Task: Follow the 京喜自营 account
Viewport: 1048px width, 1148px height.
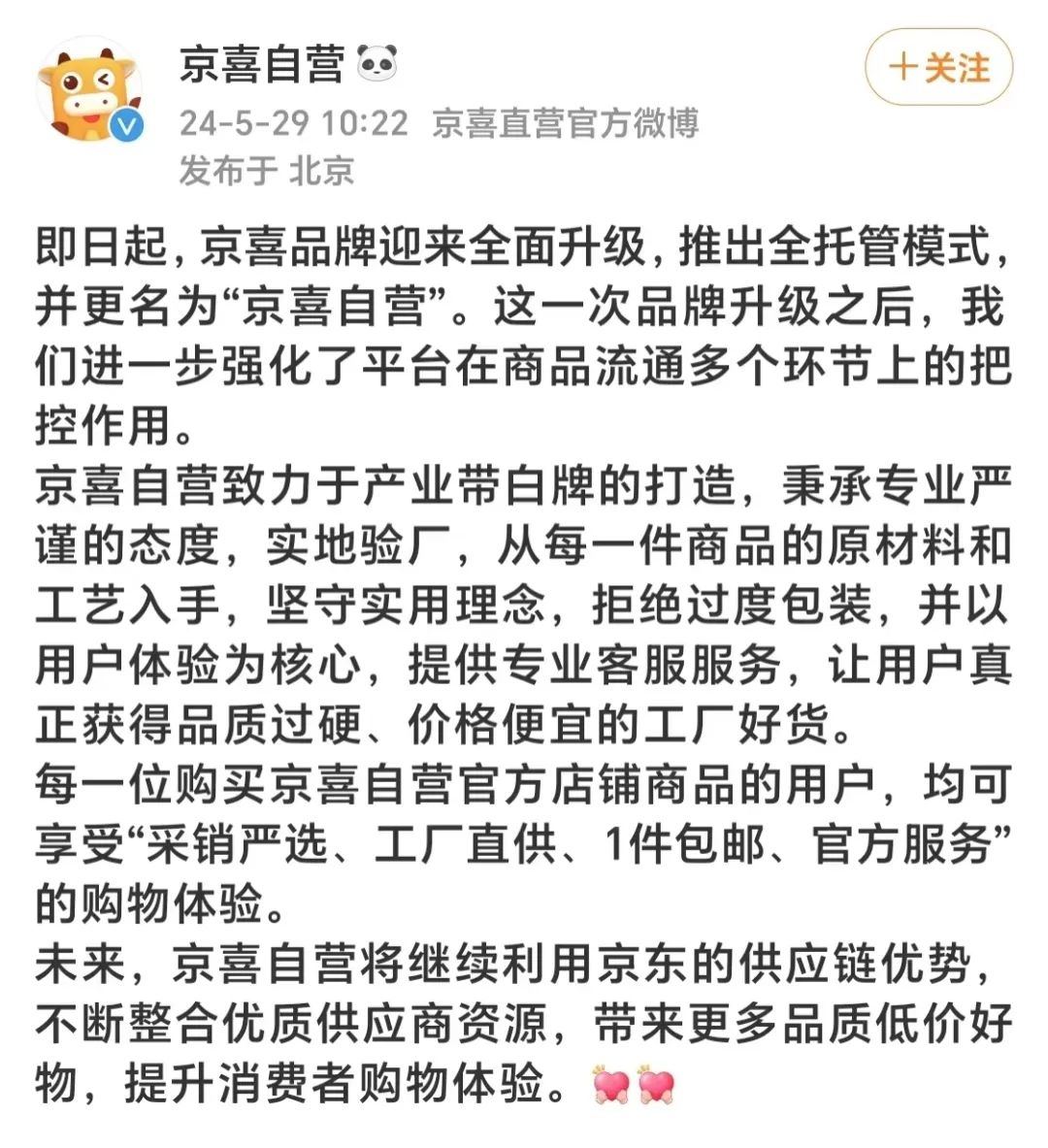Action: [938, 68]
